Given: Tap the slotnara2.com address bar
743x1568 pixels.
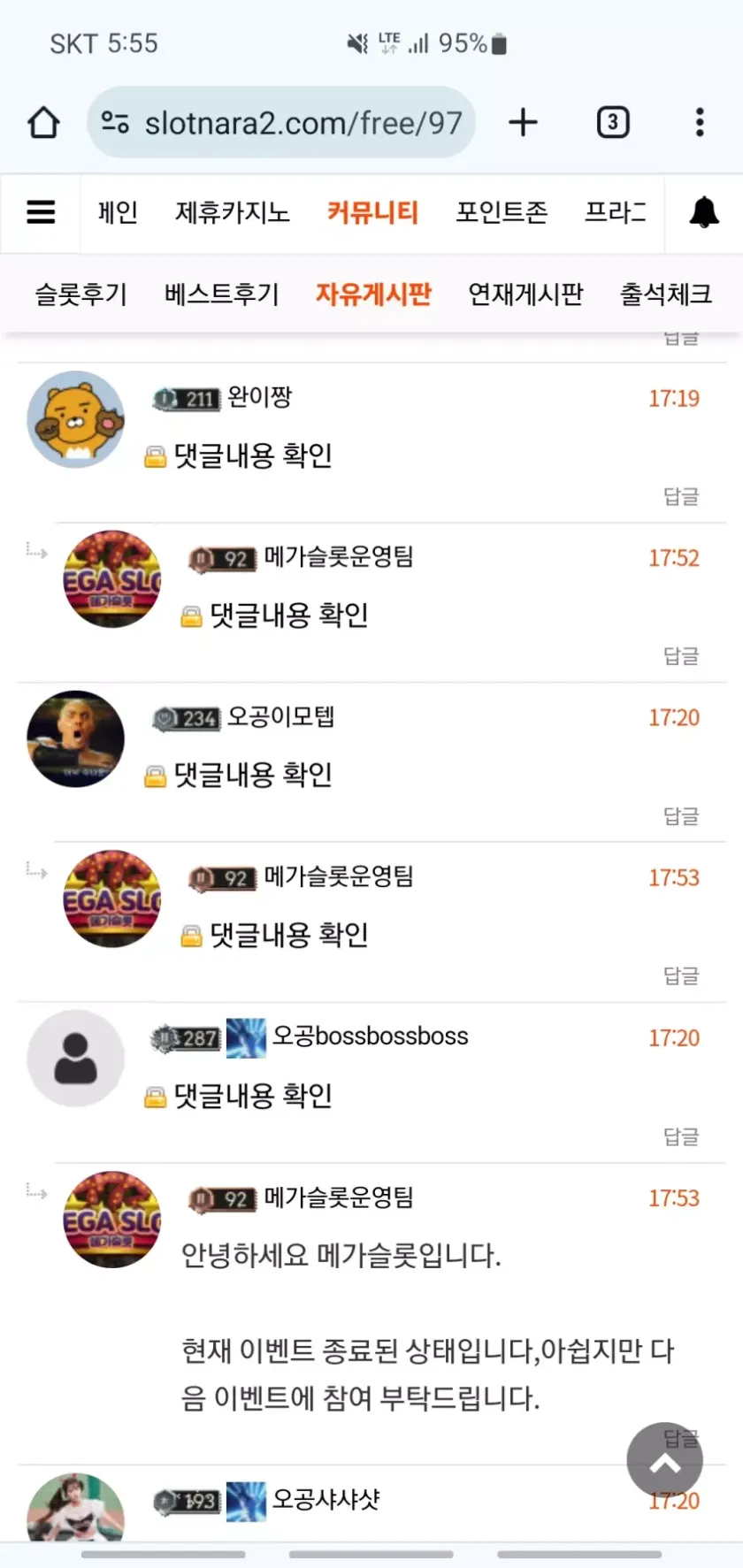Looking at the screenshot, I should pos(281,122).
